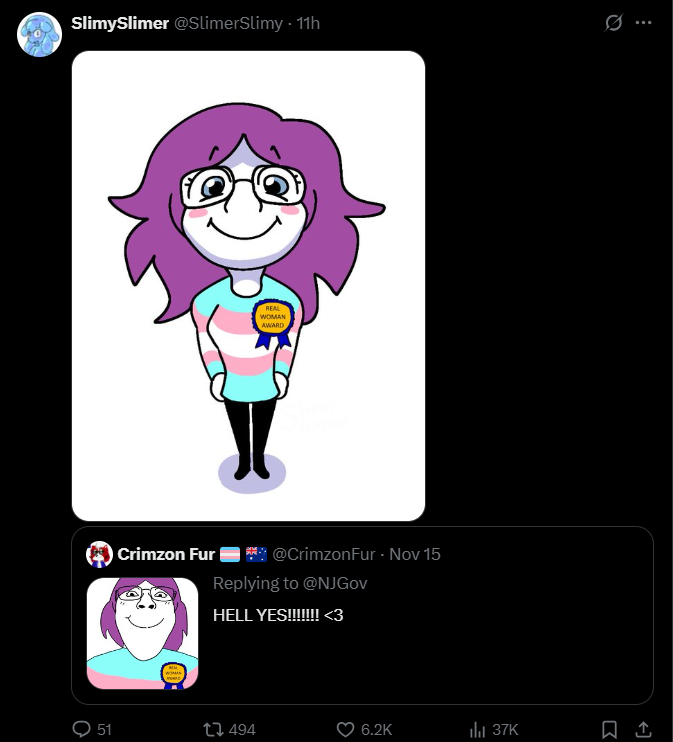673x742 pixels.
Task: Open the trans flag character image
Action: coord(248,285)
